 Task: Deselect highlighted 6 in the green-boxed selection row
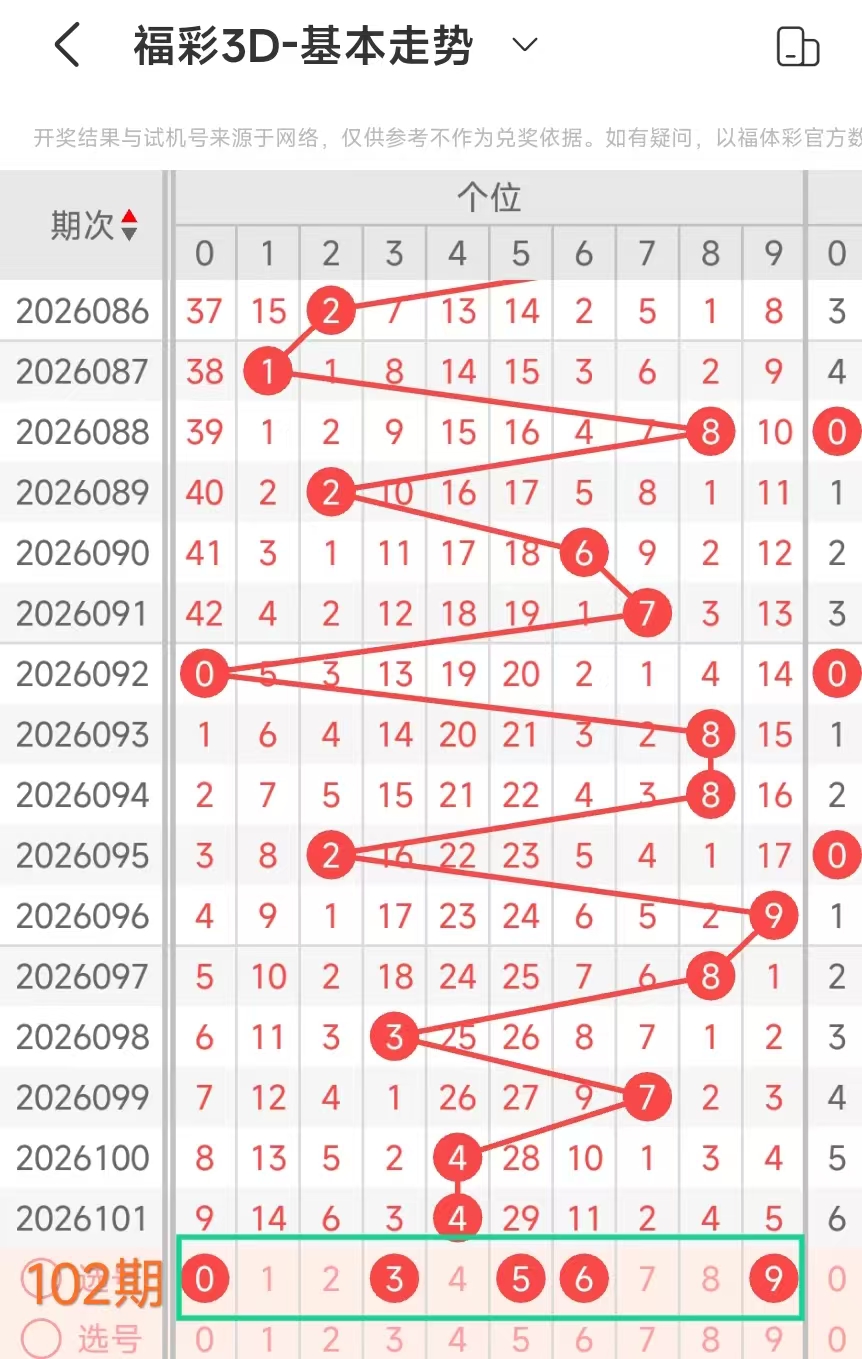click(x=584, y=1278)
